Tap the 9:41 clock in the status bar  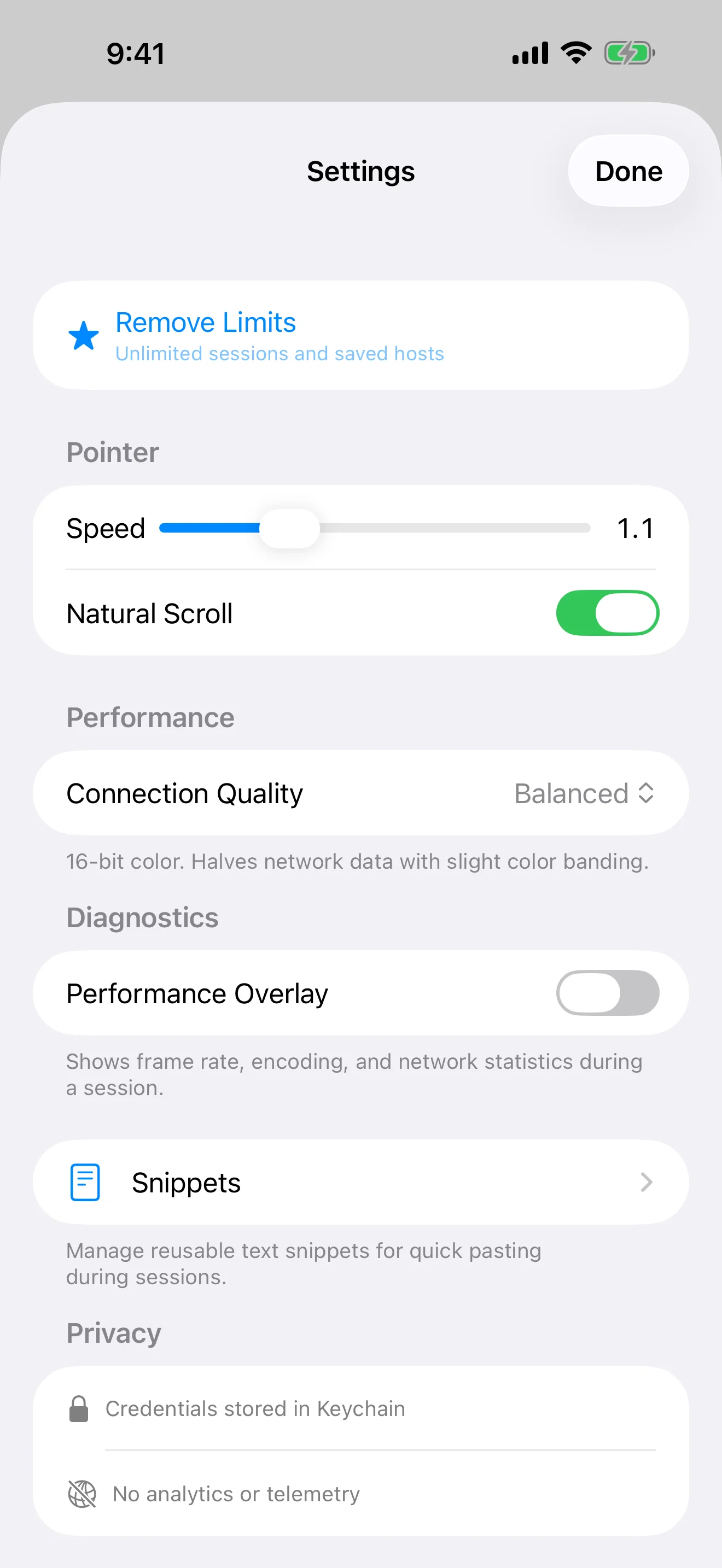coord(135,53)
